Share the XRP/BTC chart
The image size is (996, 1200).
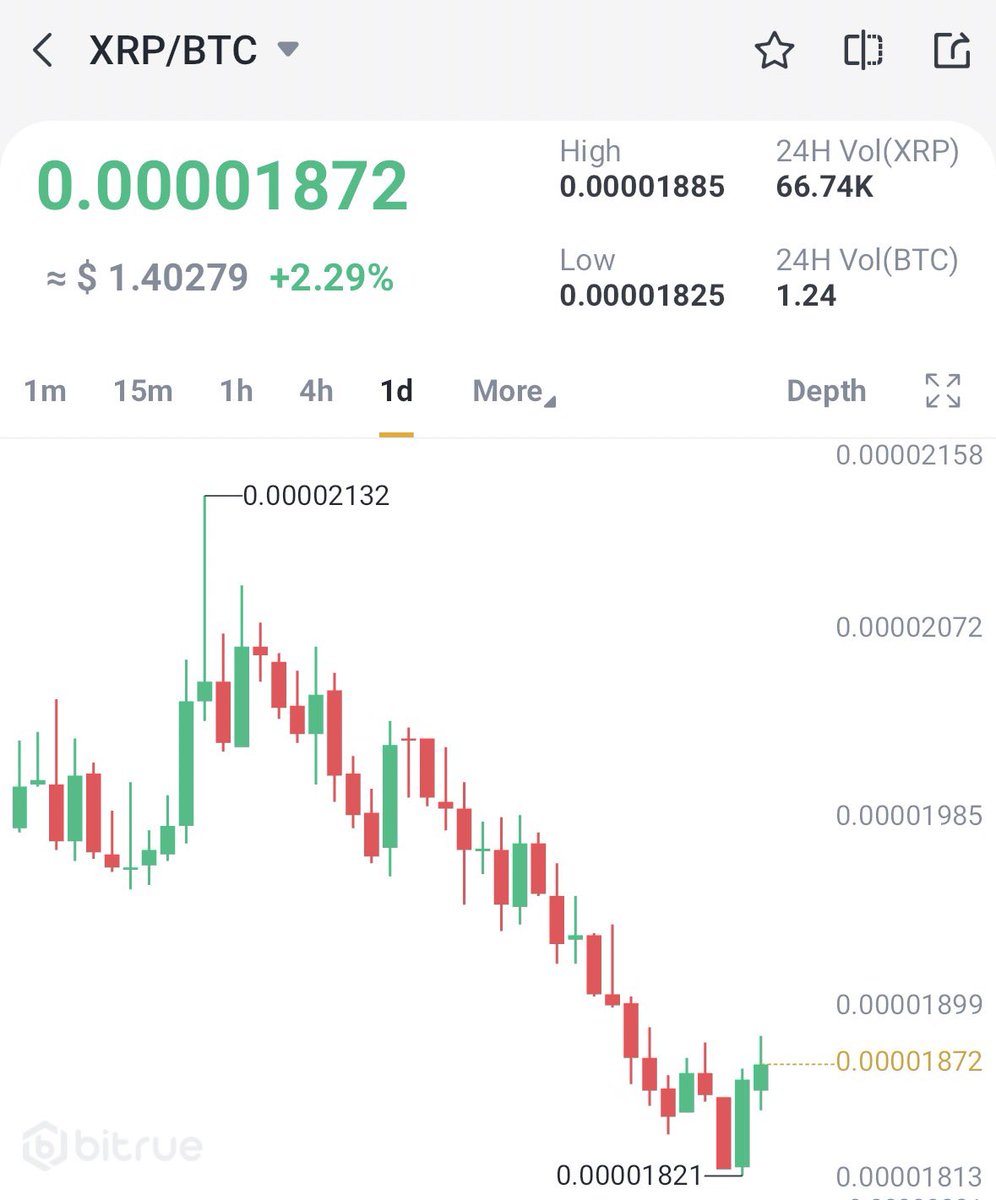[x=951, y=50]
